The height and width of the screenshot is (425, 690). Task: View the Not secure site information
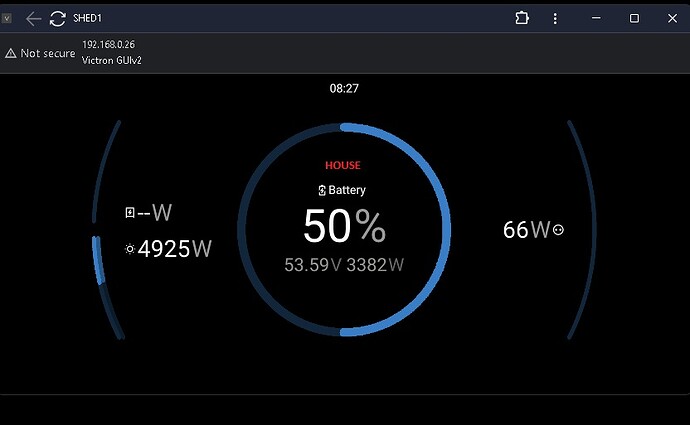click(40, 53)
